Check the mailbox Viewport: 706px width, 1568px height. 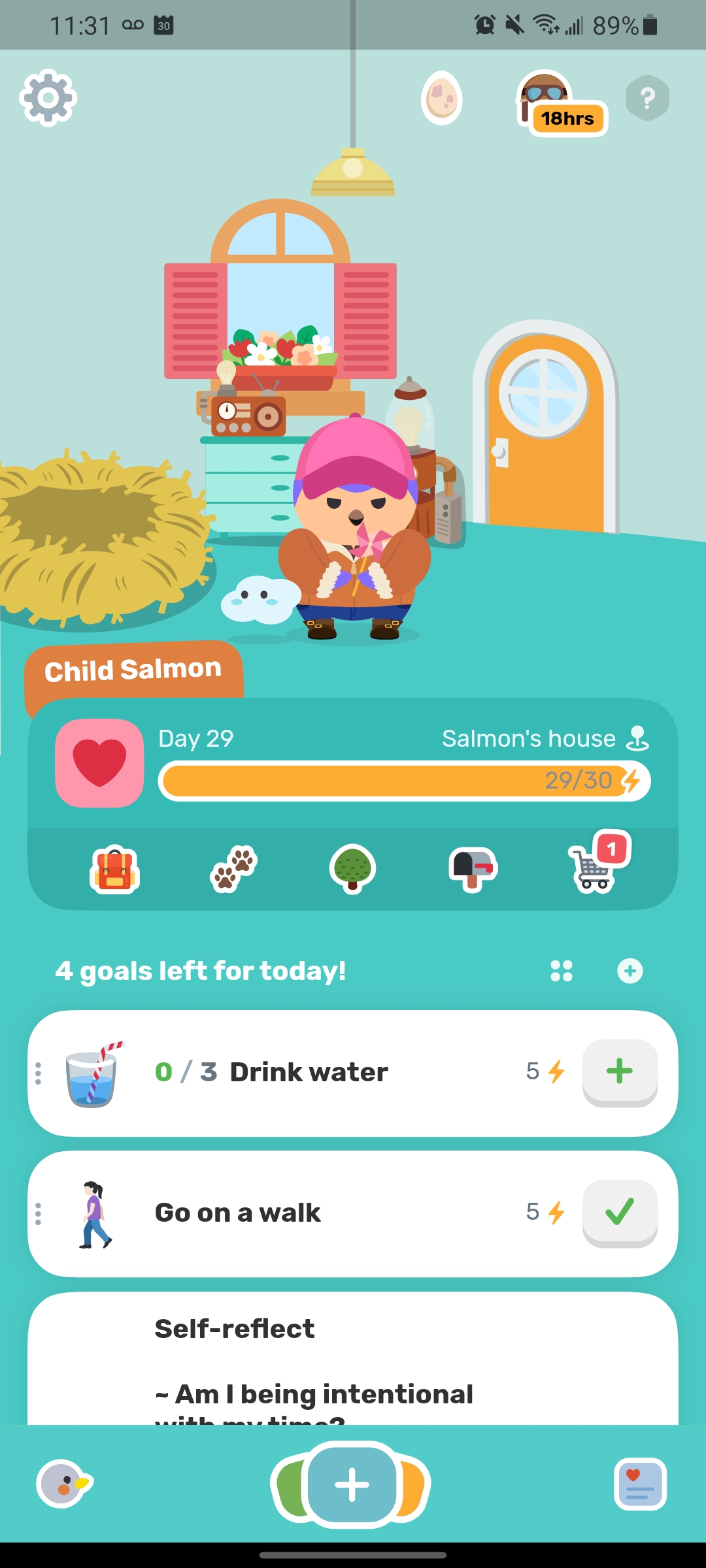(473, 869)
